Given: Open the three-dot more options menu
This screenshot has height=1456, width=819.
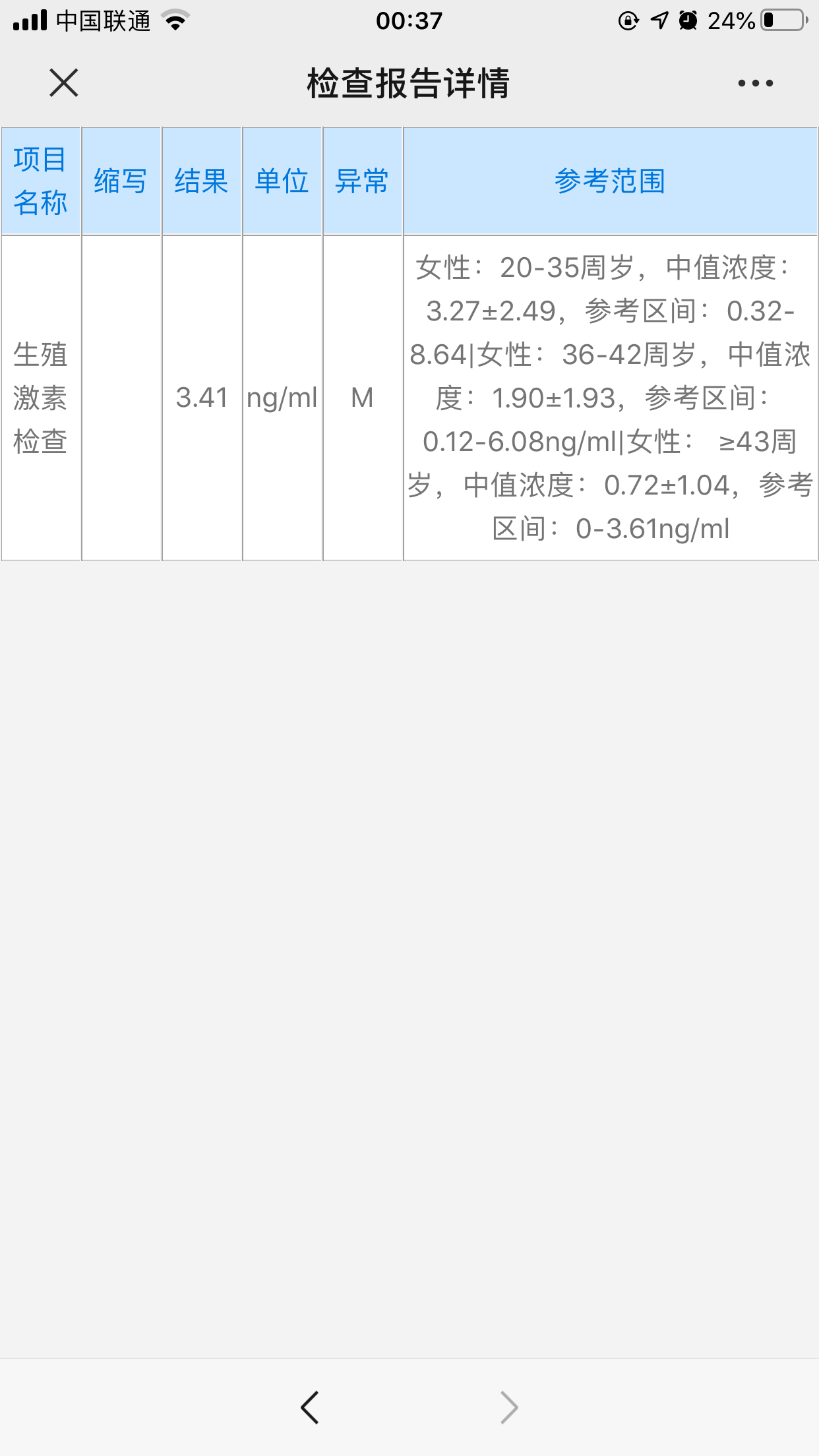Looking at the screenshot, I should click(756, 83).
